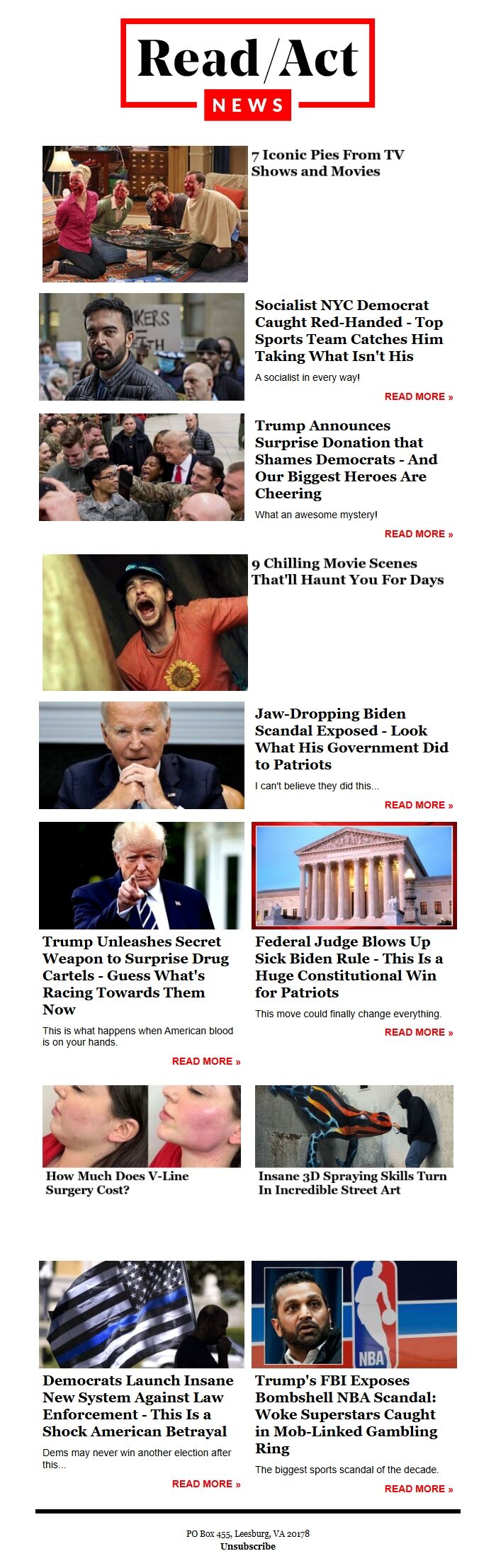Open the 7 Iconic Pies article image
Screen dimensions: 496x1568
(145, 214)
